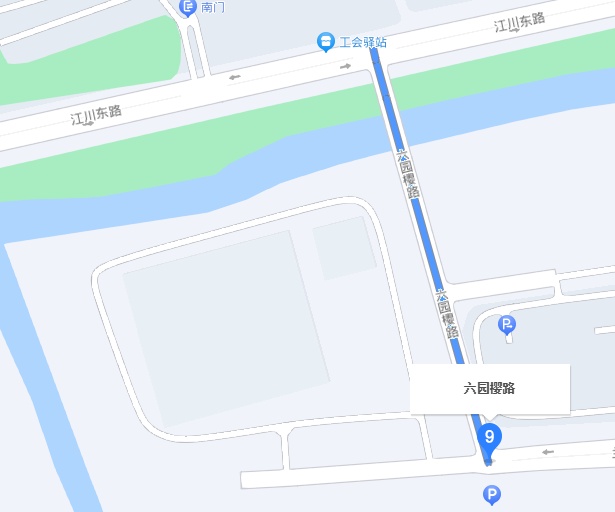Tap the parking marker below the route end
Viewport: 615px width, 512px height.
coord(491,494)
